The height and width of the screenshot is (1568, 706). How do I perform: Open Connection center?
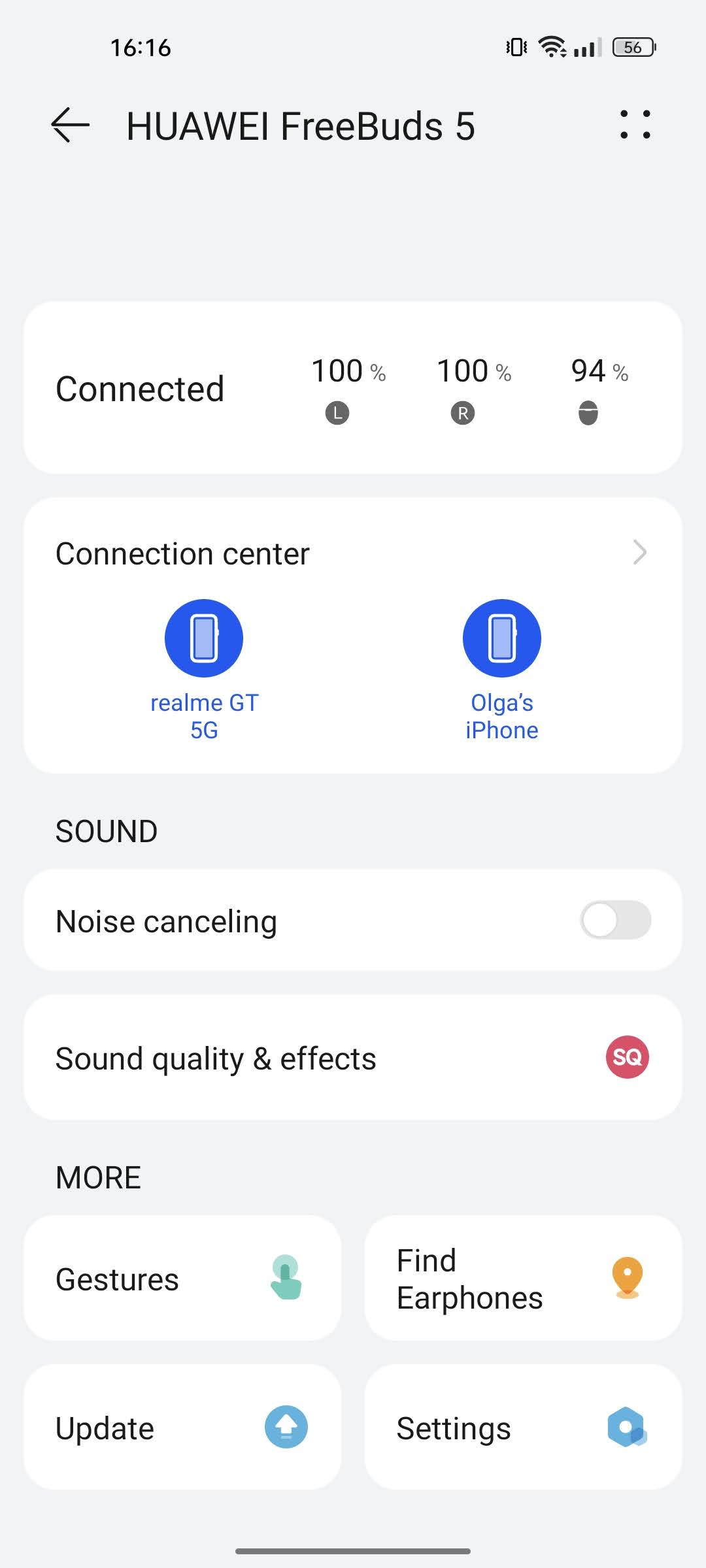[x=353, y=553]
